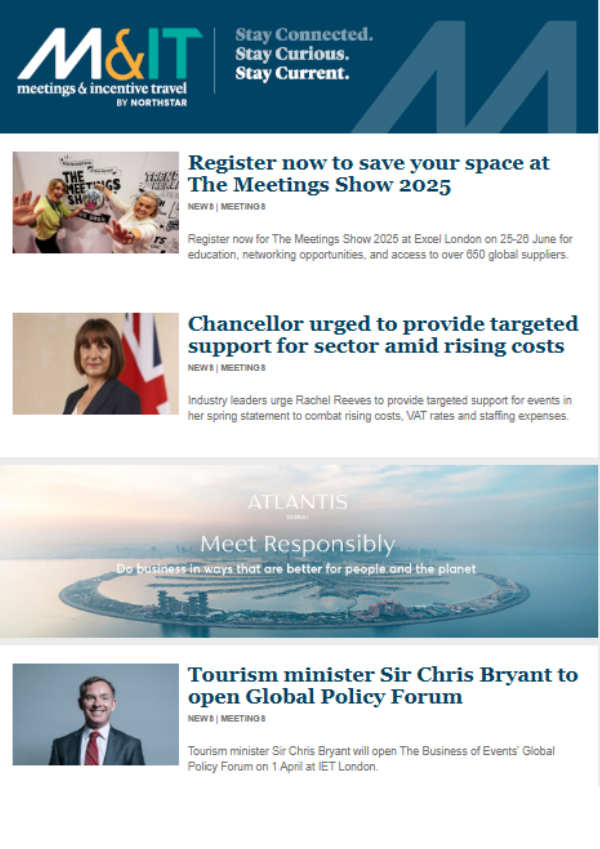Screen dimensions: 600x849
Task: Open the Sir Chris Bryant Global Policy Forum headline
Action: coord(382,685)
